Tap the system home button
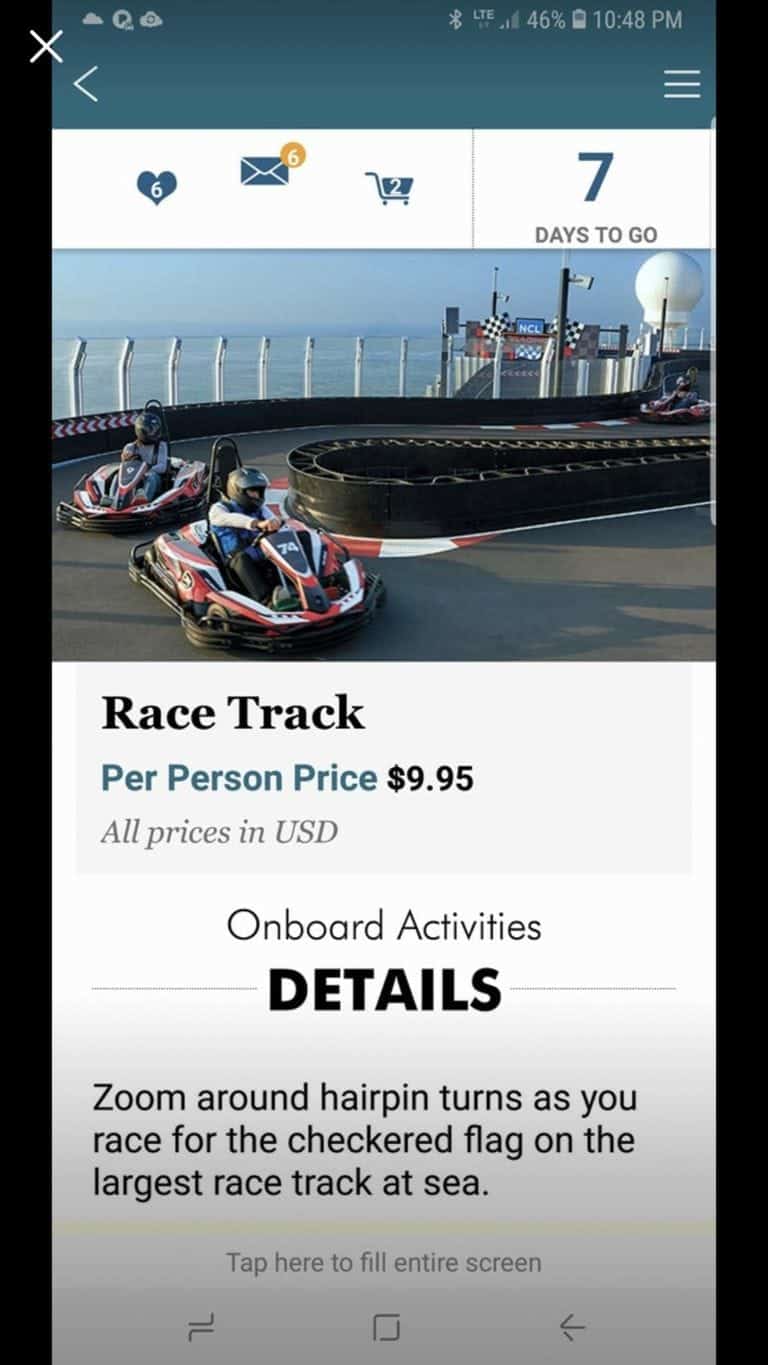Screen dimensions: 768x1365 (385, 1328)
